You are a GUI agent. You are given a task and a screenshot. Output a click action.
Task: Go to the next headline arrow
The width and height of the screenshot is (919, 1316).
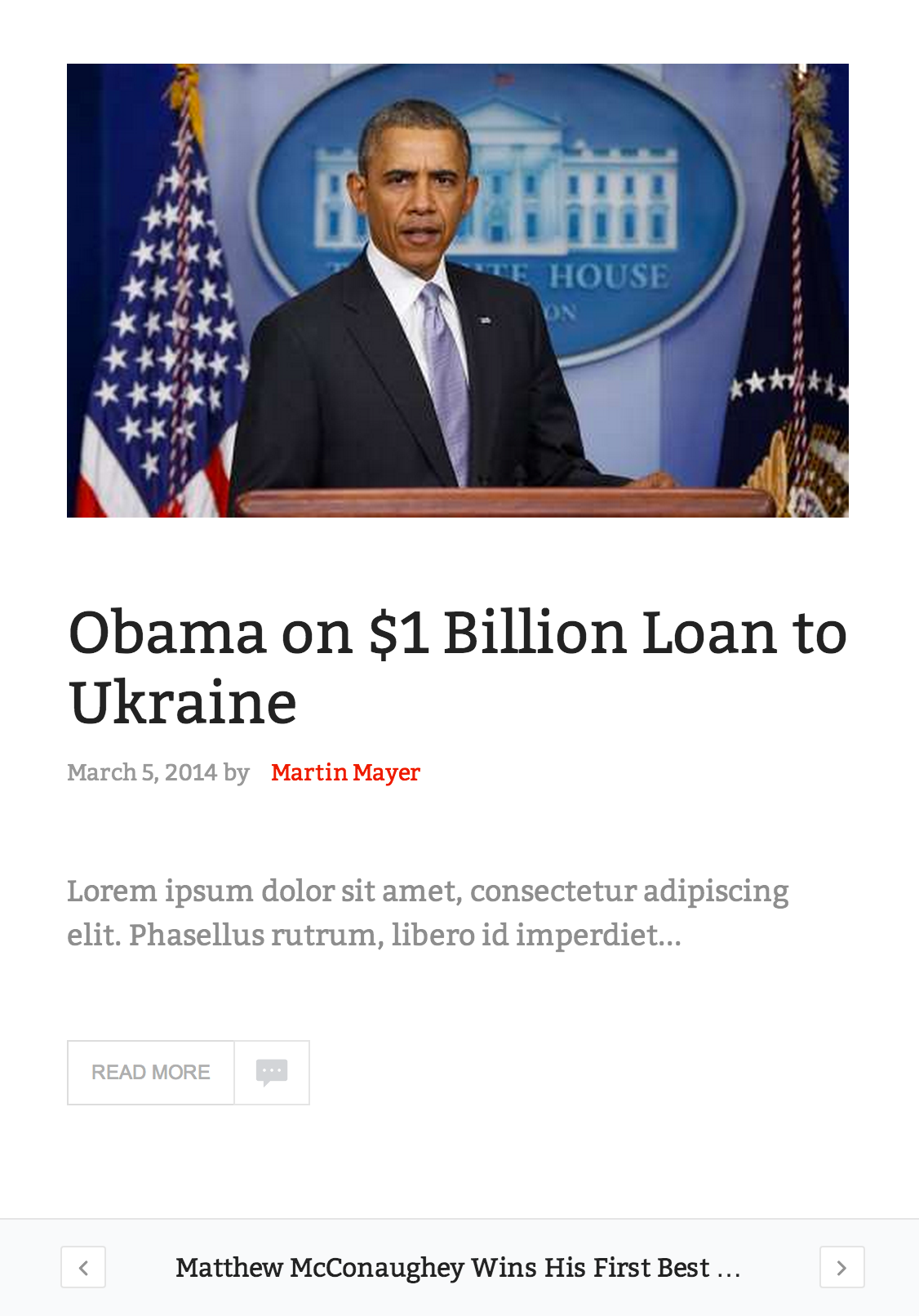[841, 1267]
